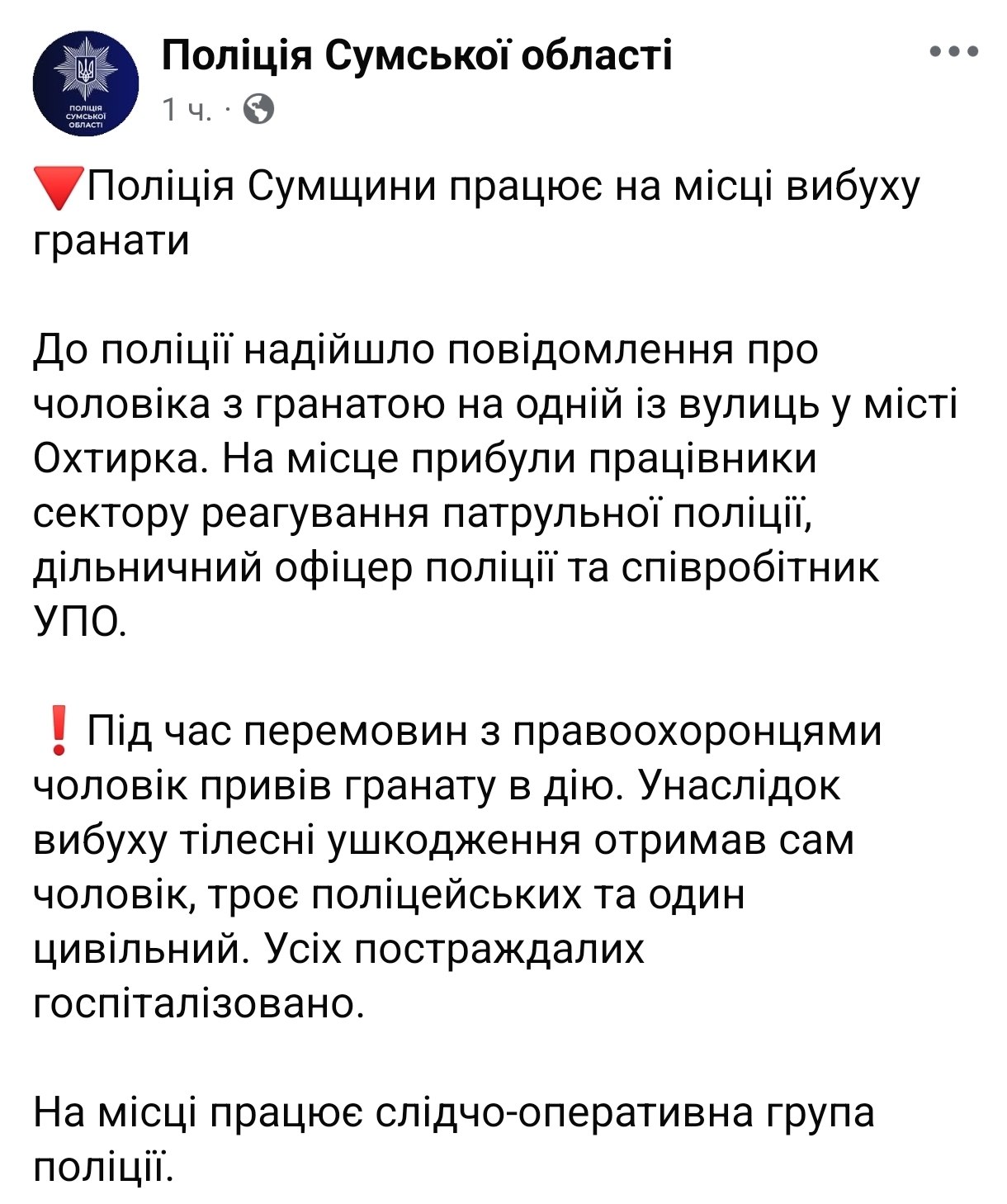The image size is (1007, 1204).
Task: Tap the globe audience icon
Action: point(259,109)
